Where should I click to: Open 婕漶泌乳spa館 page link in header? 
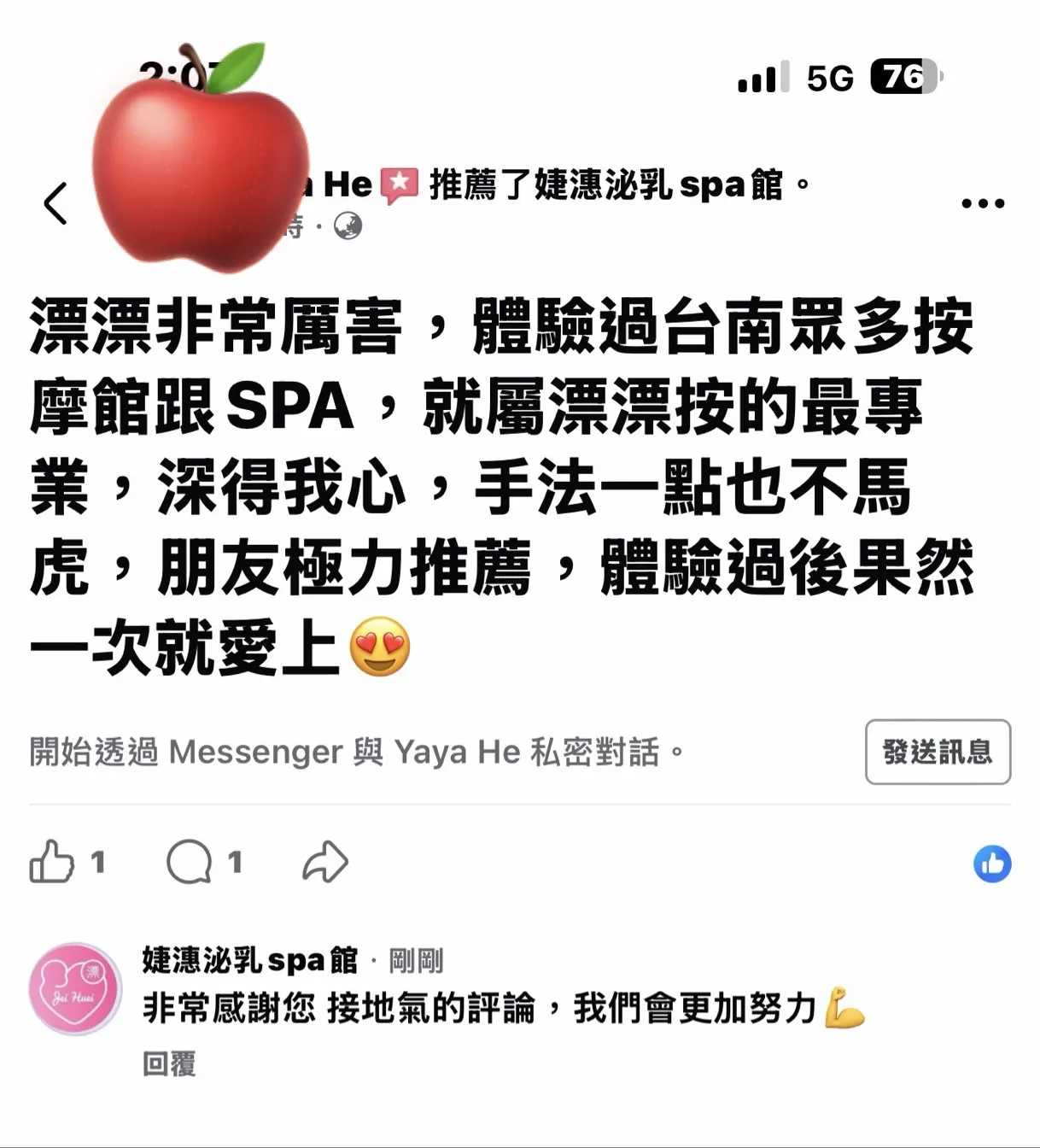[657, 185]
